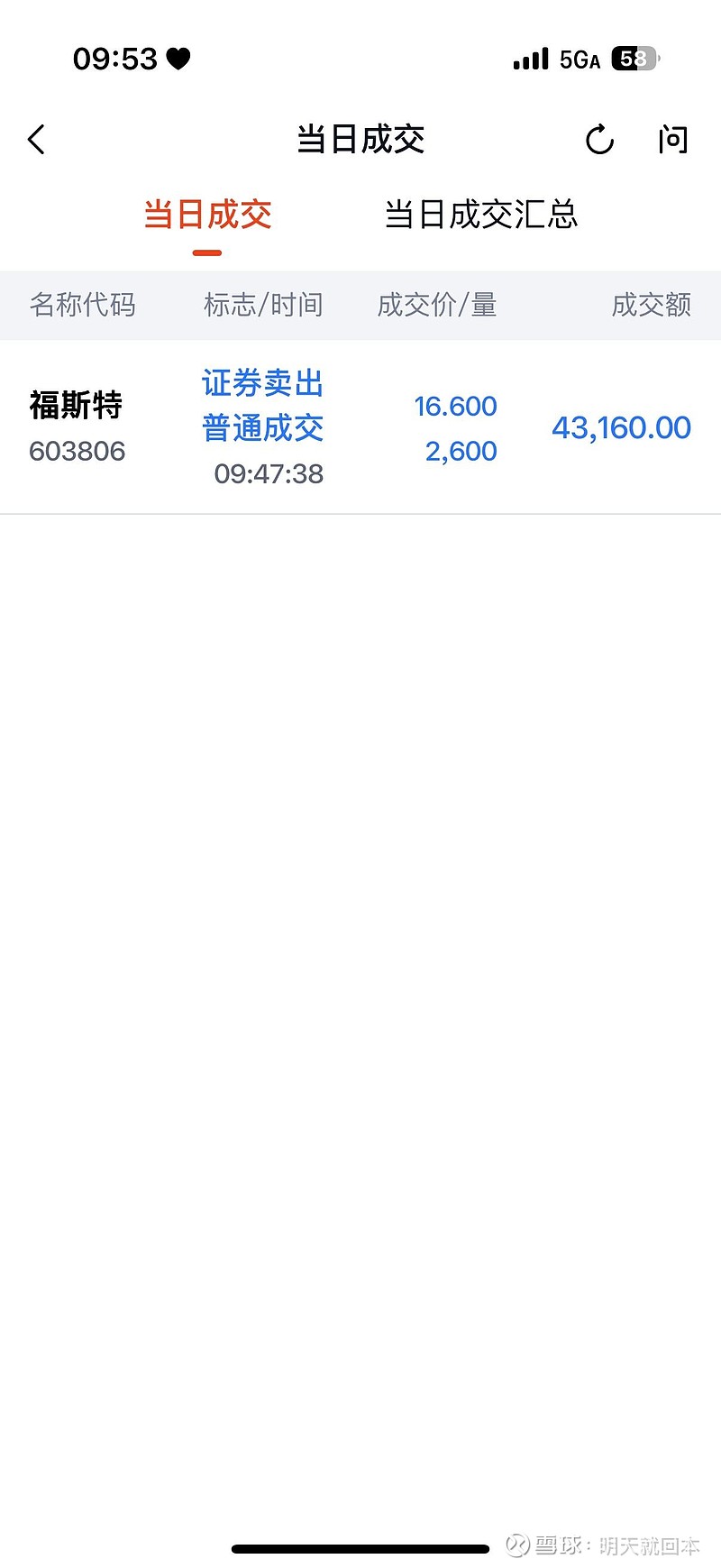Select the 当日成交 tab
721x1568 pixels.
[207, 215]
